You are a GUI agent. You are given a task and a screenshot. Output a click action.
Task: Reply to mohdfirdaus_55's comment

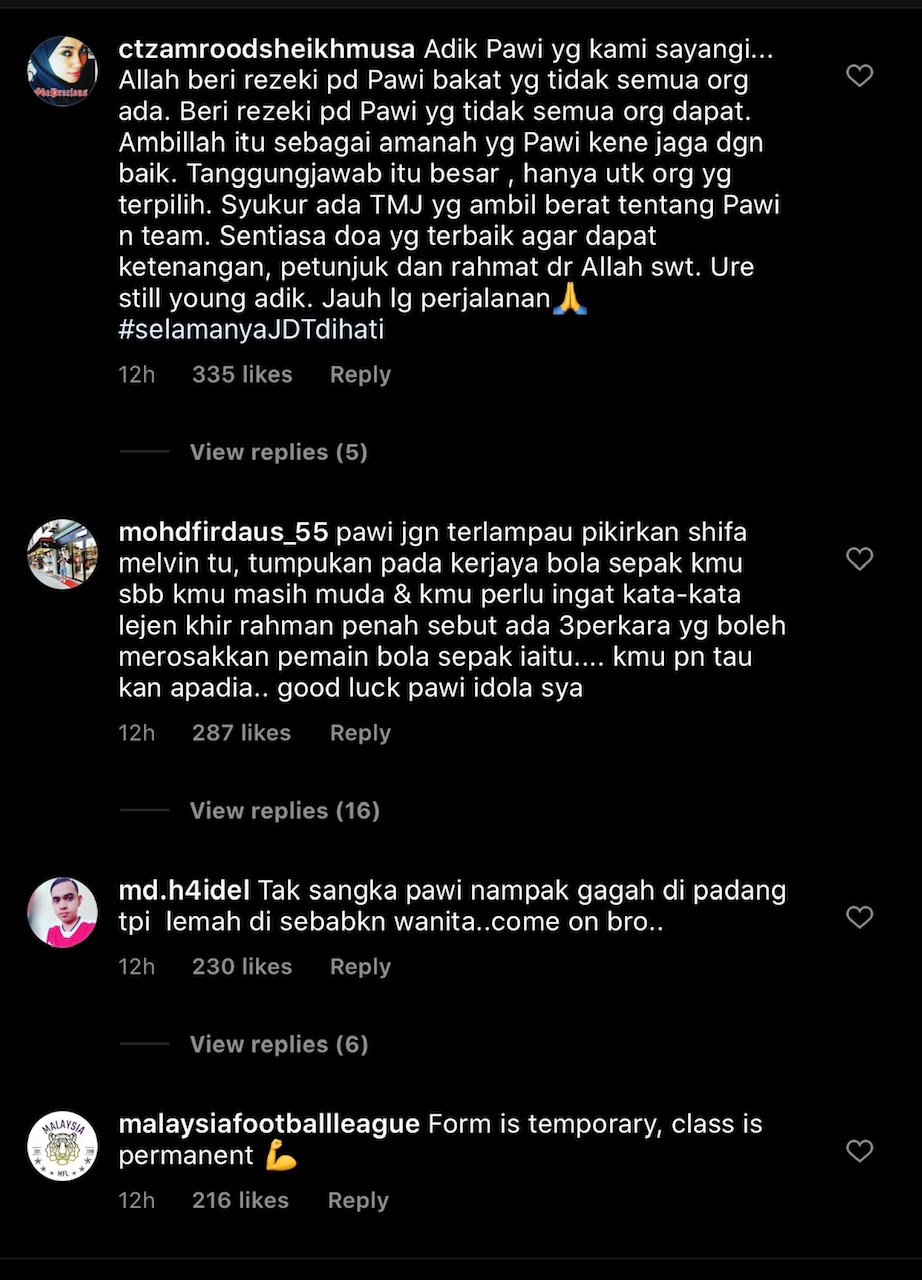pyautogui.click(x=360, y=733)
